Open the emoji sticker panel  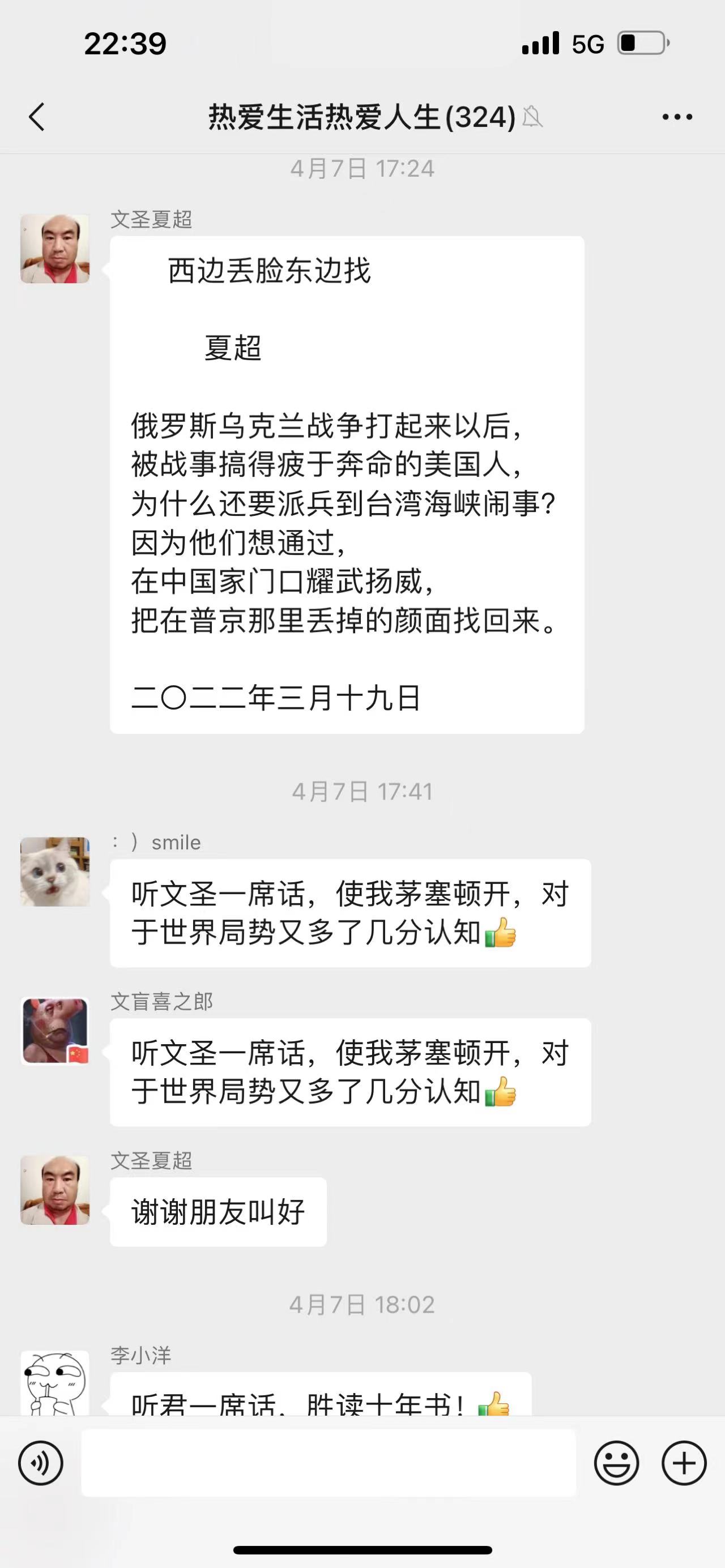616,1463
